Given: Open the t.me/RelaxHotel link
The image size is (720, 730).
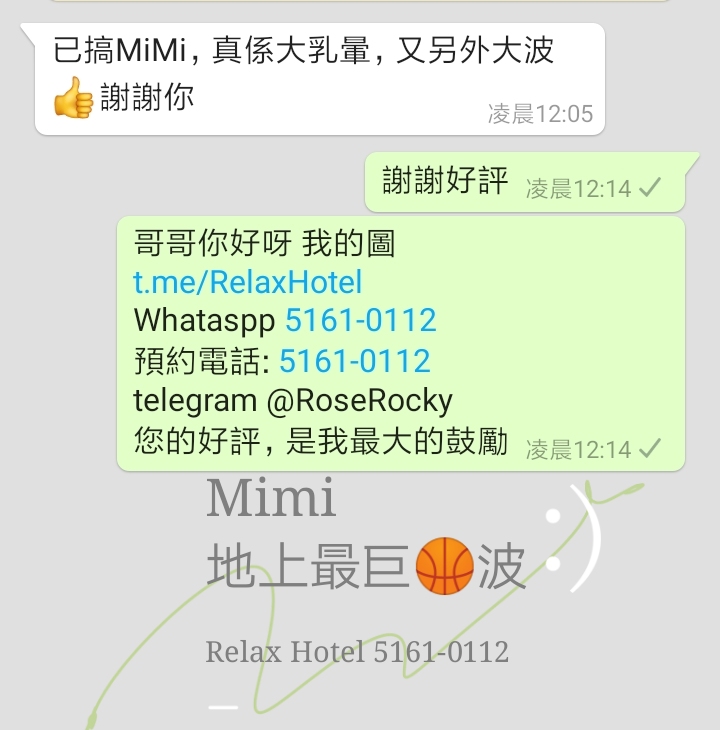Looking at the screenshot, I should point(244,281).
